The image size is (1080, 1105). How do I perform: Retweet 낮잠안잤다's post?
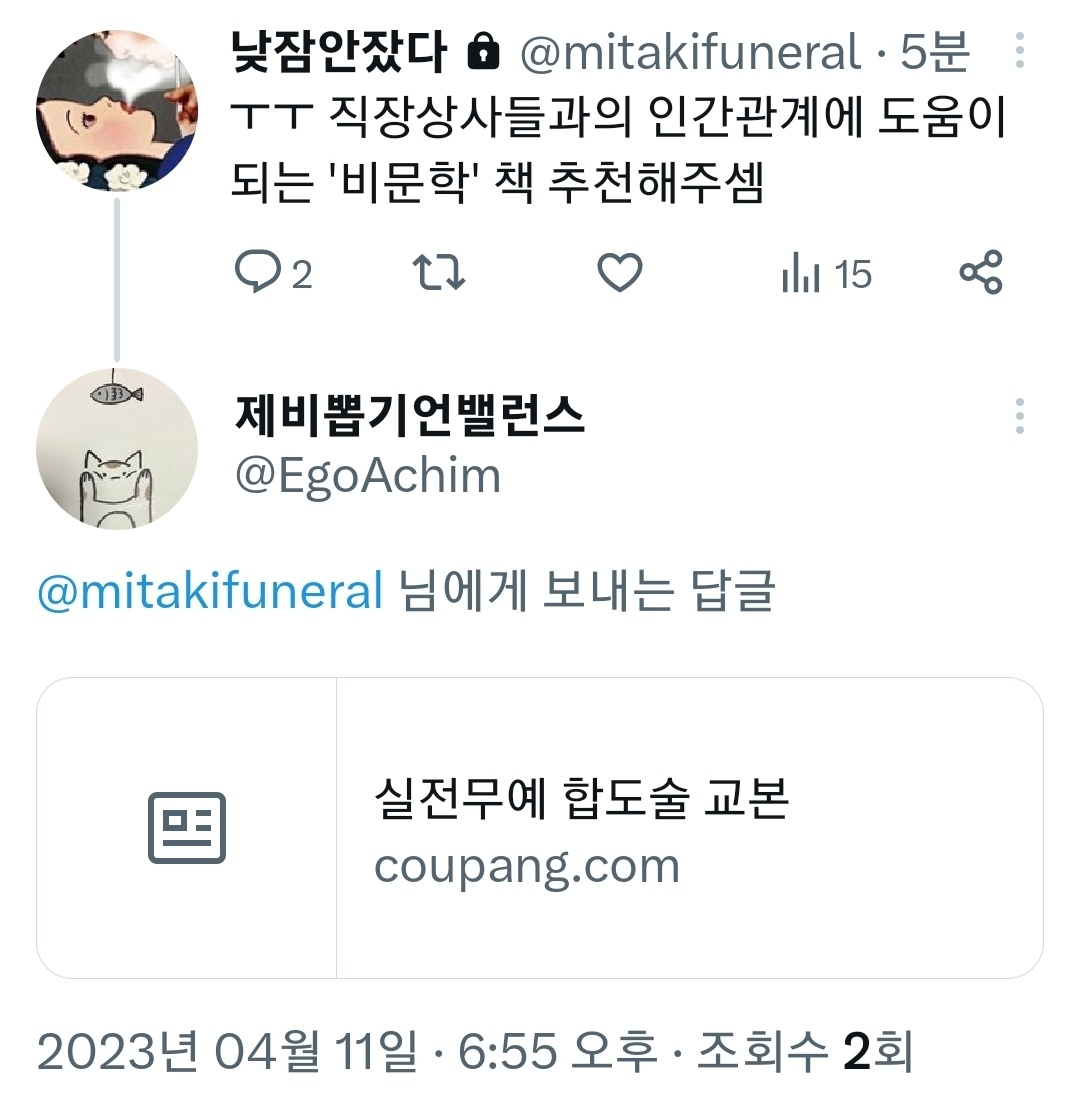pos(438,272)
